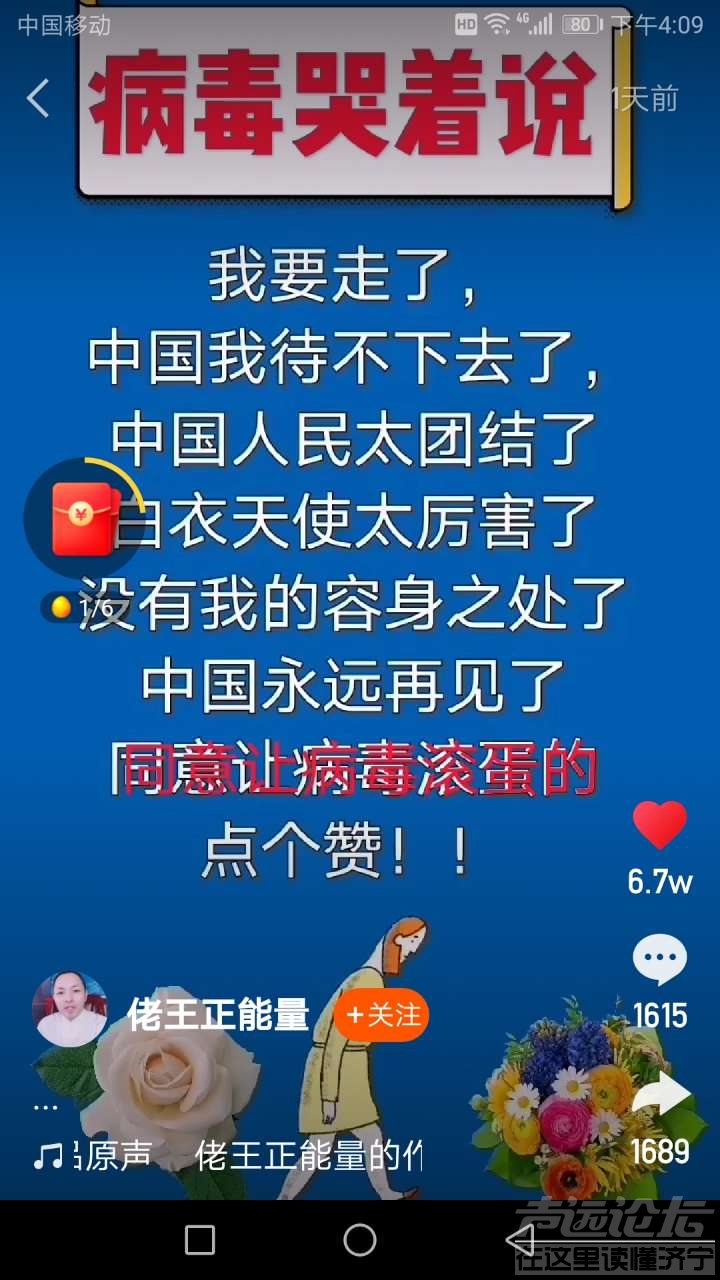Open 佬王正能量's profile avatar
720x1280 pixels.
pyautogui.click(x=70, y=1009)
